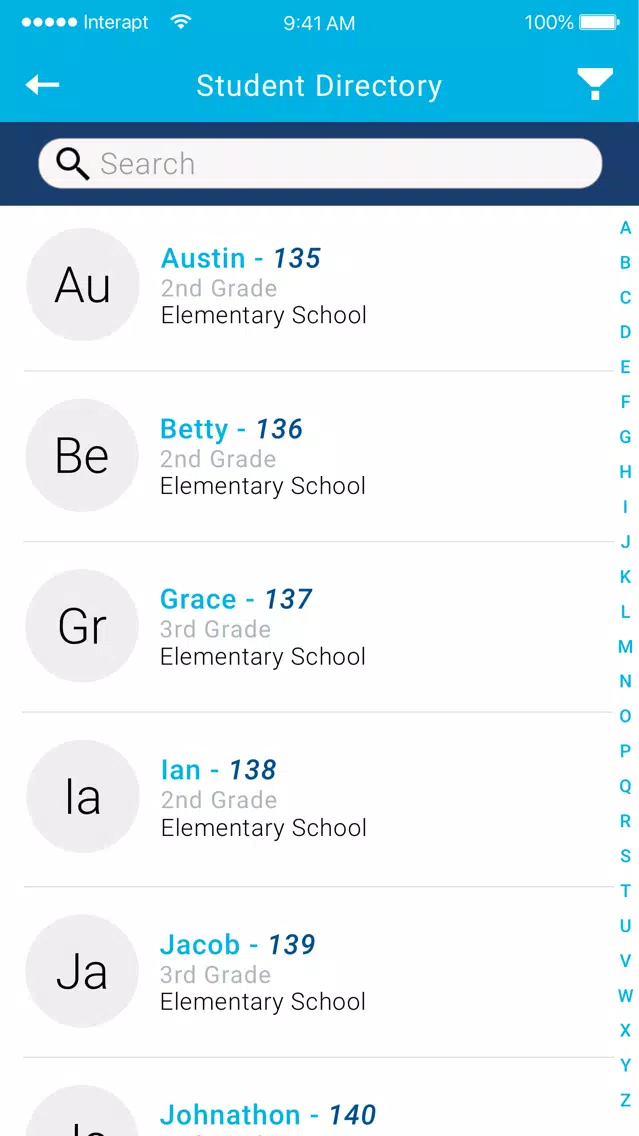Viewport: 639px width, 1136px height.
Task: Jump to letter S in index
Action: tap(625, 856)
